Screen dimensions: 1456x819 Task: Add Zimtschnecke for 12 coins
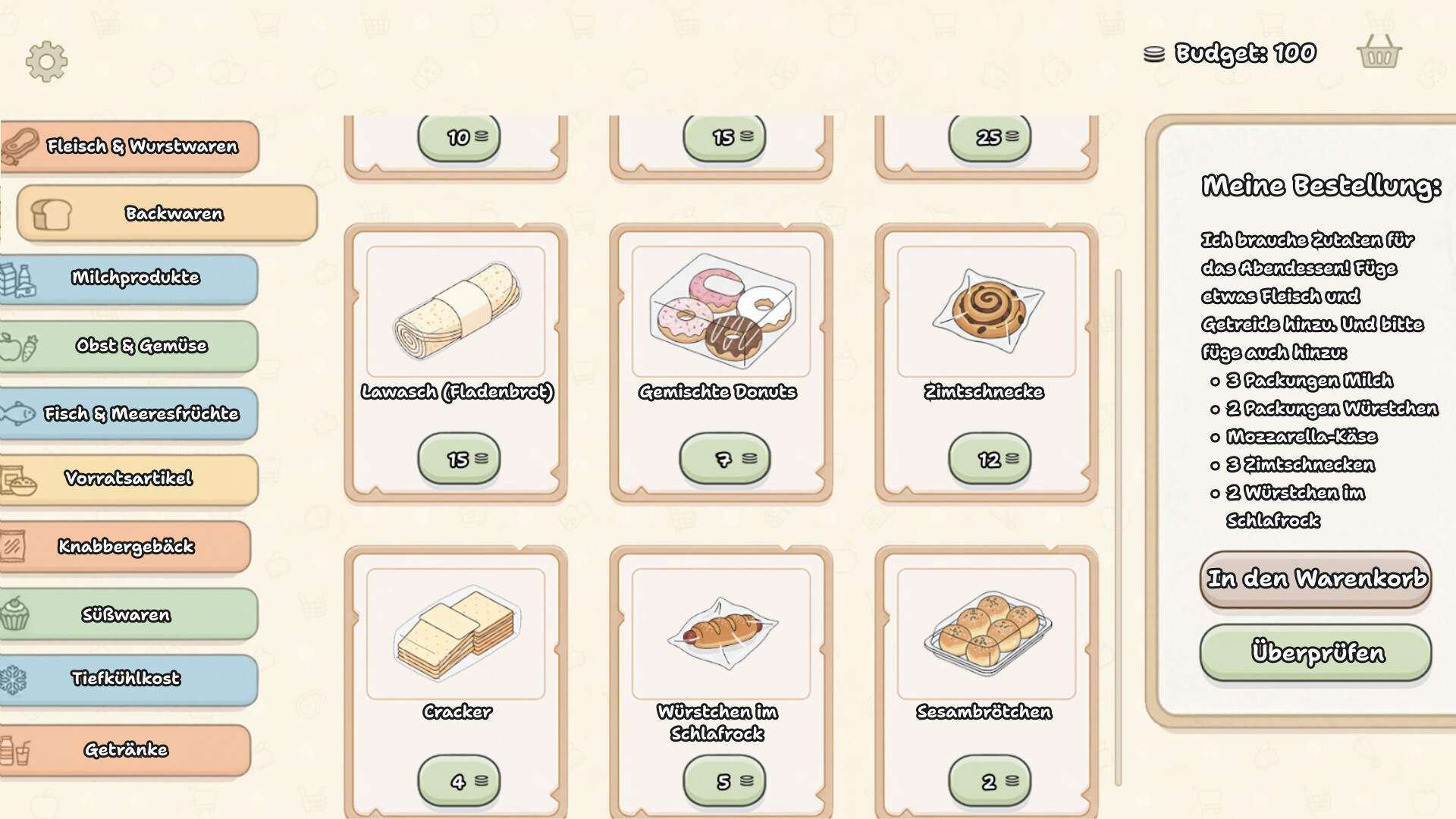pyautogui.click(x=989, y=459)
